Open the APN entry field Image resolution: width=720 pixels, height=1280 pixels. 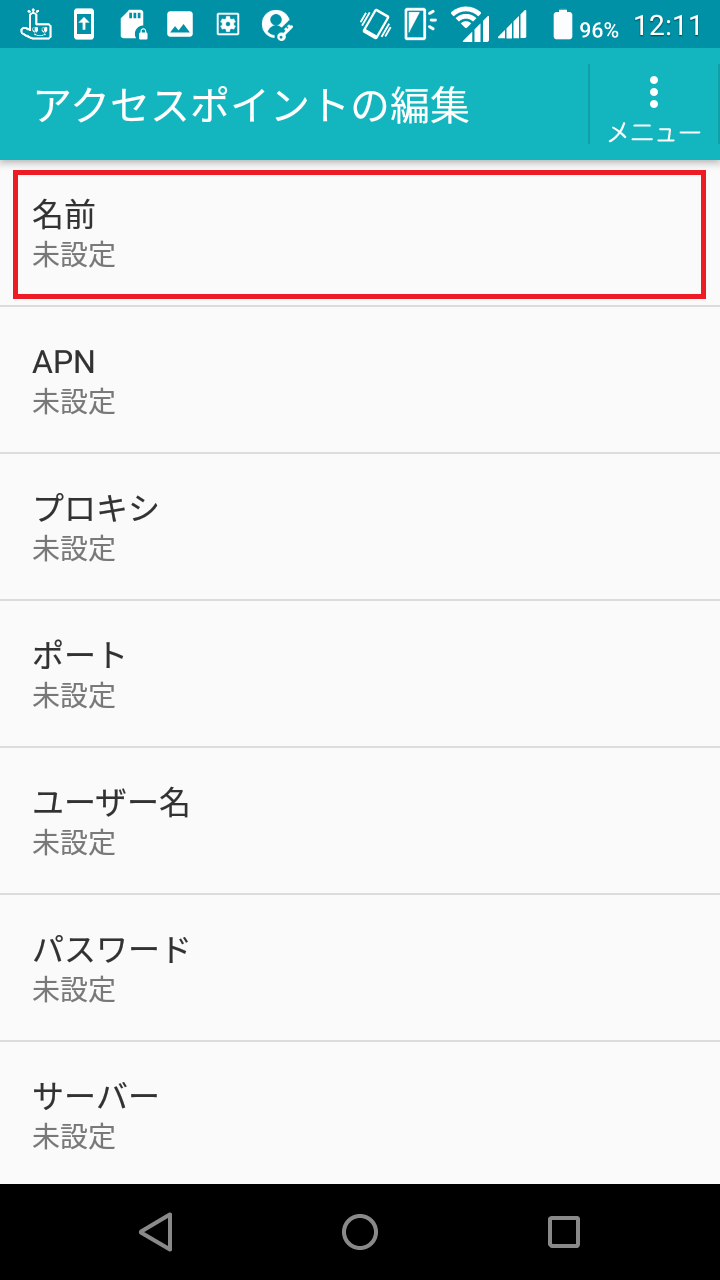(360, 380)
